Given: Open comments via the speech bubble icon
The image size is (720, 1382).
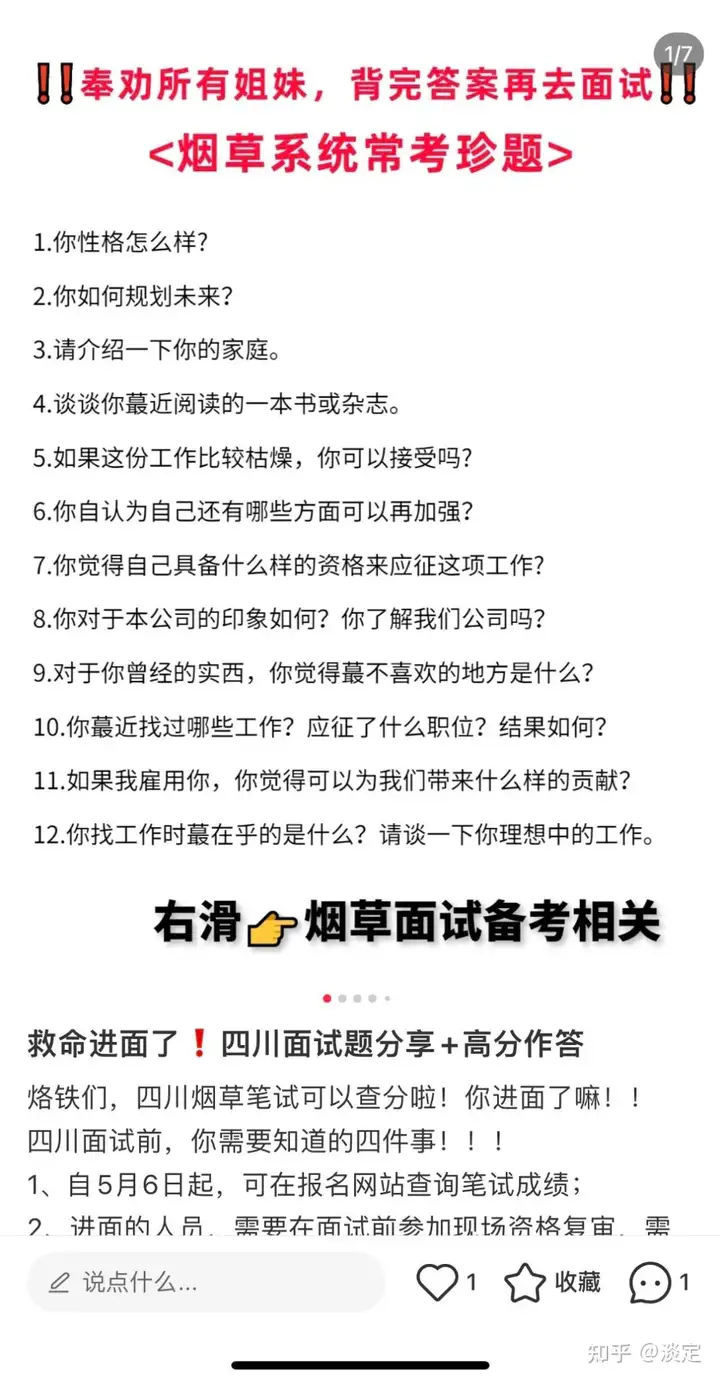Looking at the screenshot, I should click(x=649, y=1282).
